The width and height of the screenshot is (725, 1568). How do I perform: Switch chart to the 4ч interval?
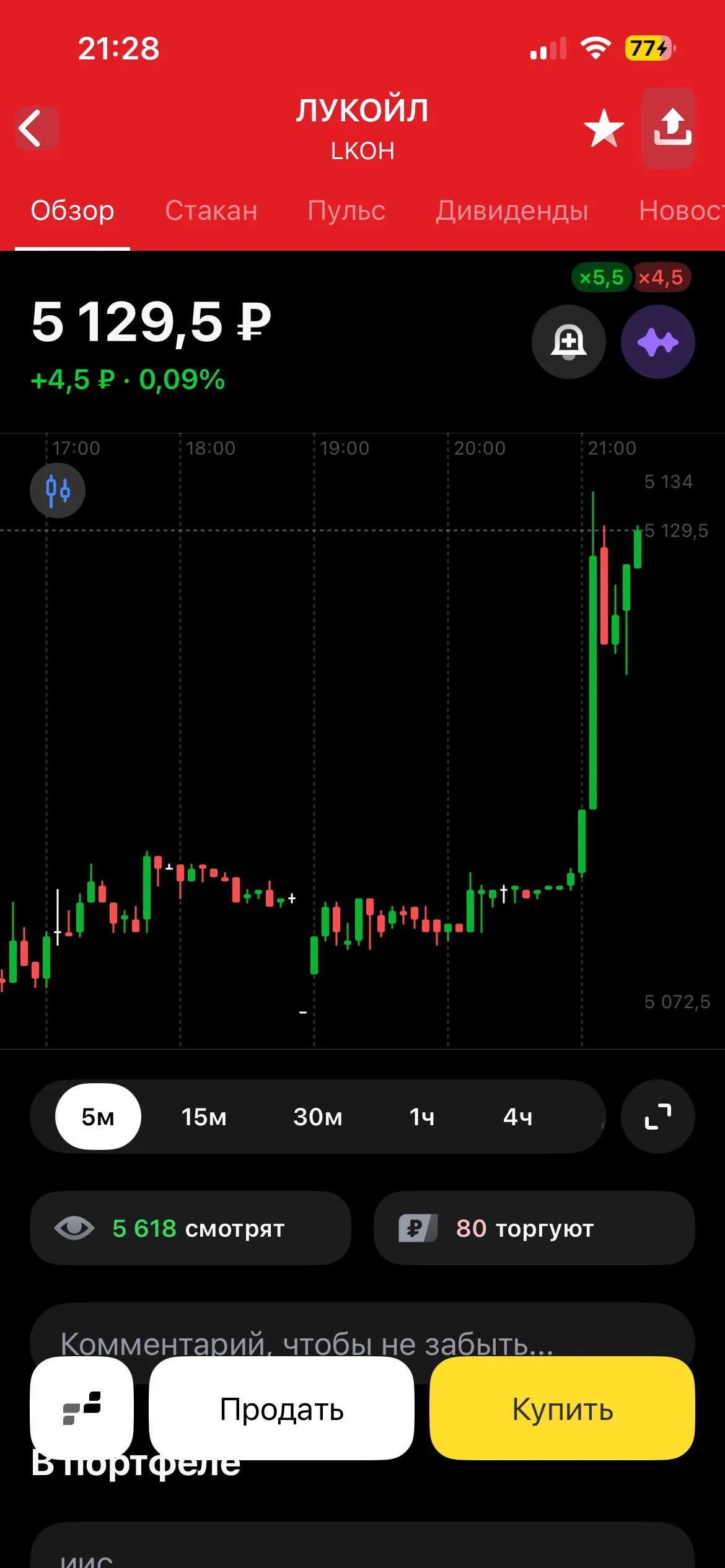point(518,1117)
